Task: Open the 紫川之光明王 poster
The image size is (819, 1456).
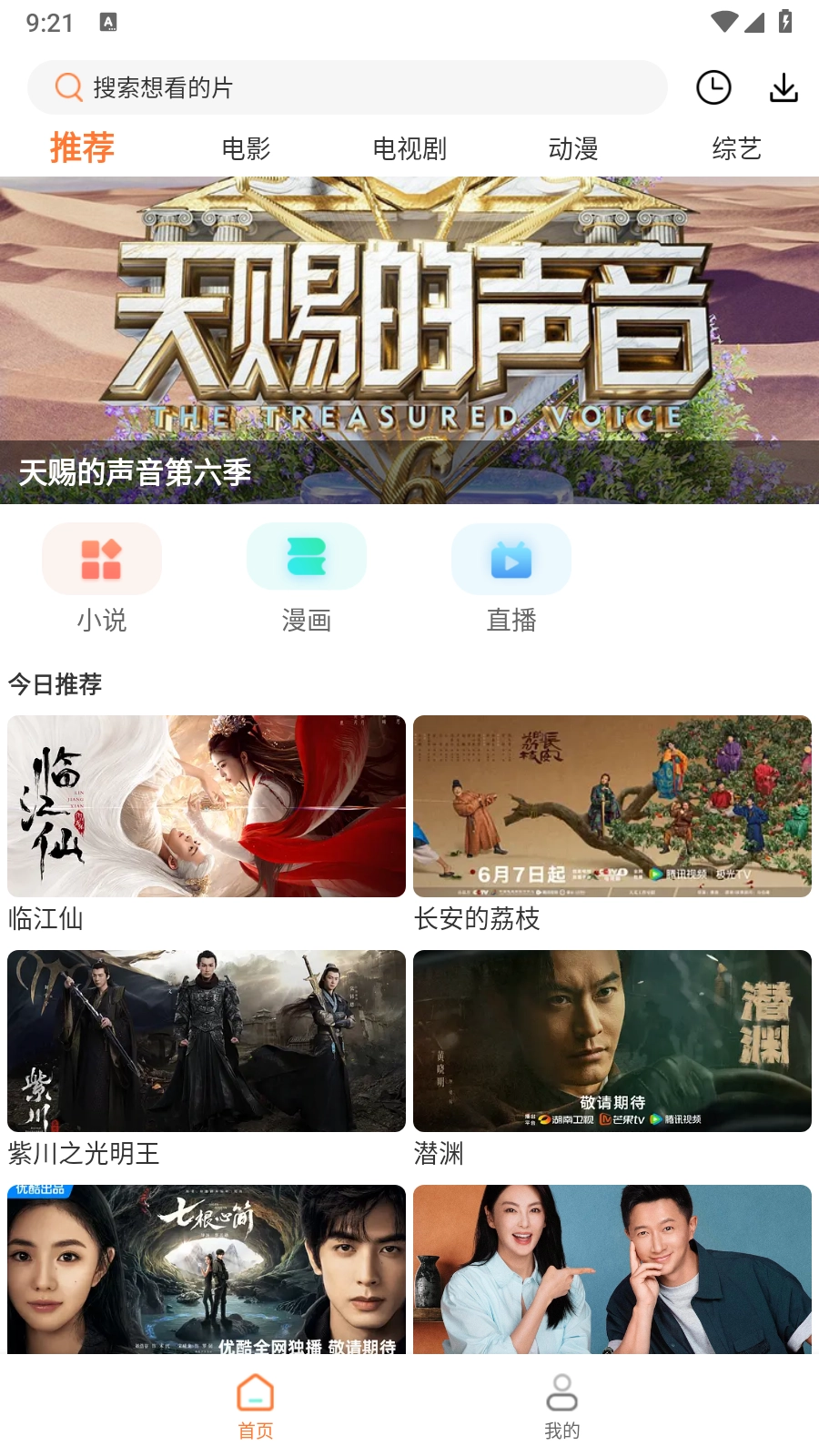Action: pyautogui.click(x=206, y=1041)
